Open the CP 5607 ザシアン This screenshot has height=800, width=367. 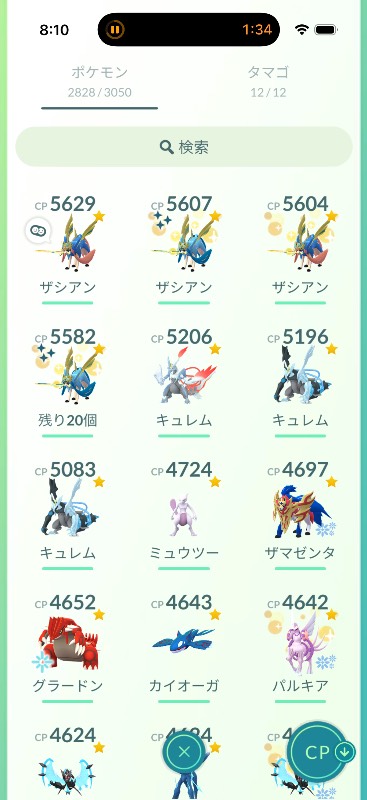point(184,249)
